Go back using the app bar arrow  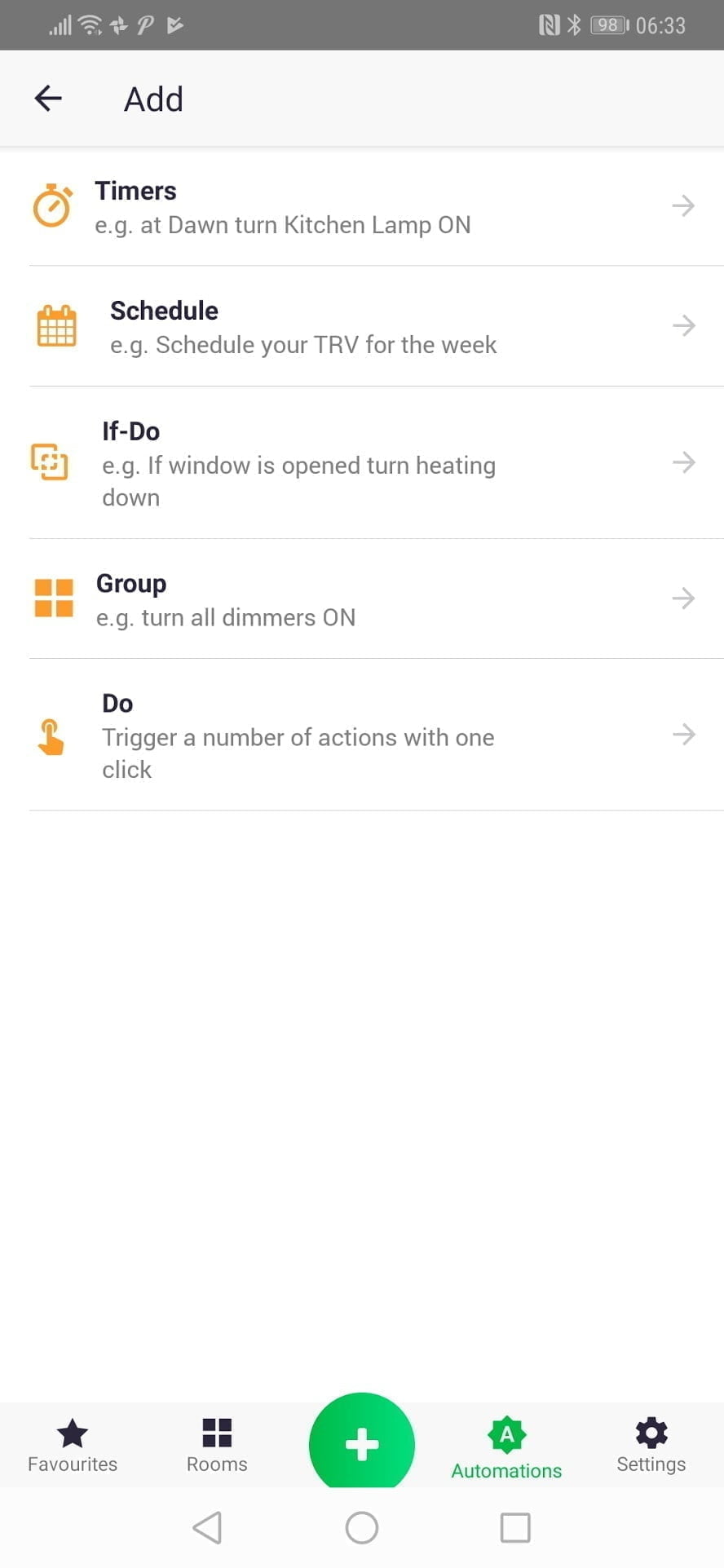48,99
